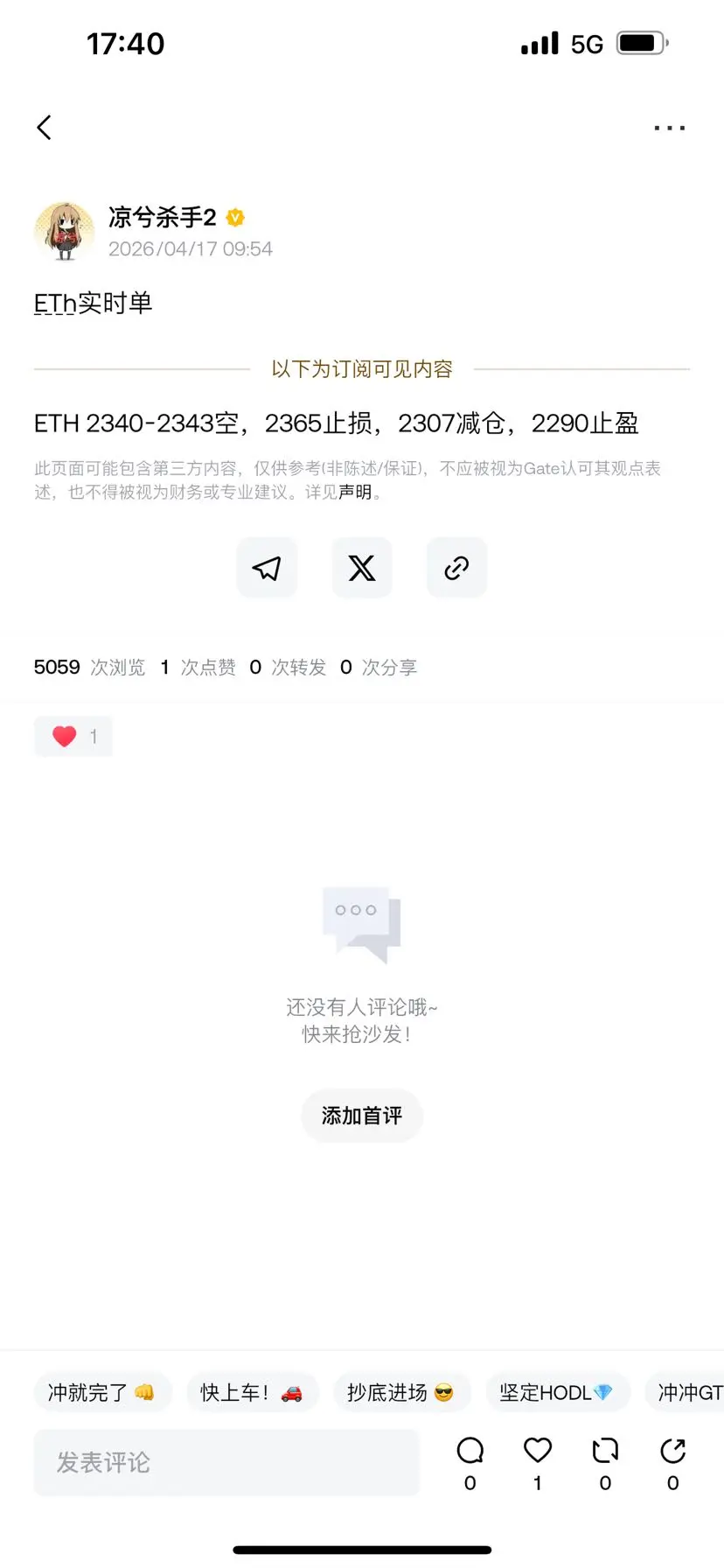This screenshot has height=1568, width=724.
Task: Navigate back with the back arrow
Action: tap(44, 127)
